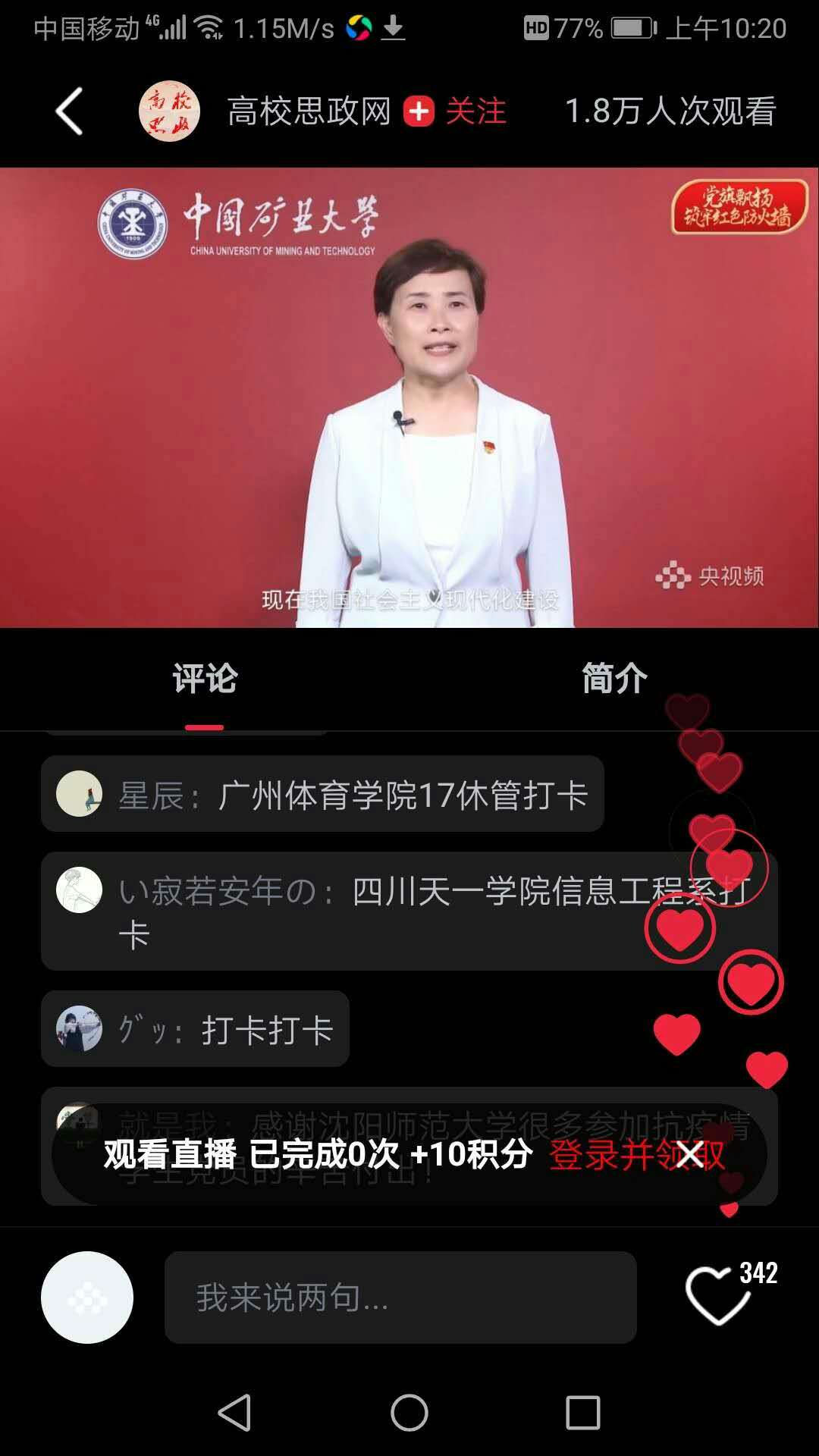The image size is (819, 1456).
Task: Open 高校思政网 channel avatar
Action: pos(169,111)
